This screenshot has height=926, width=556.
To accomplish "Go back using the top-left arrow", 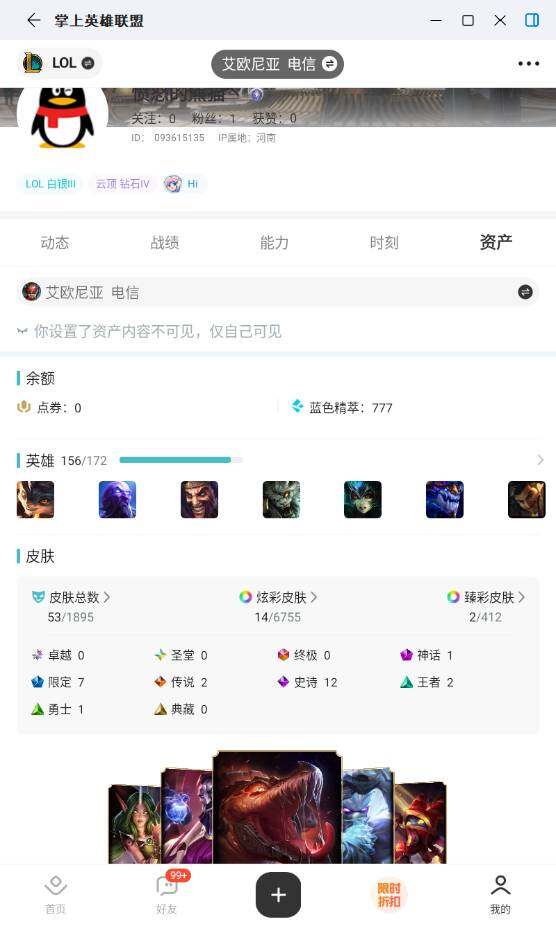I will 34,20.
